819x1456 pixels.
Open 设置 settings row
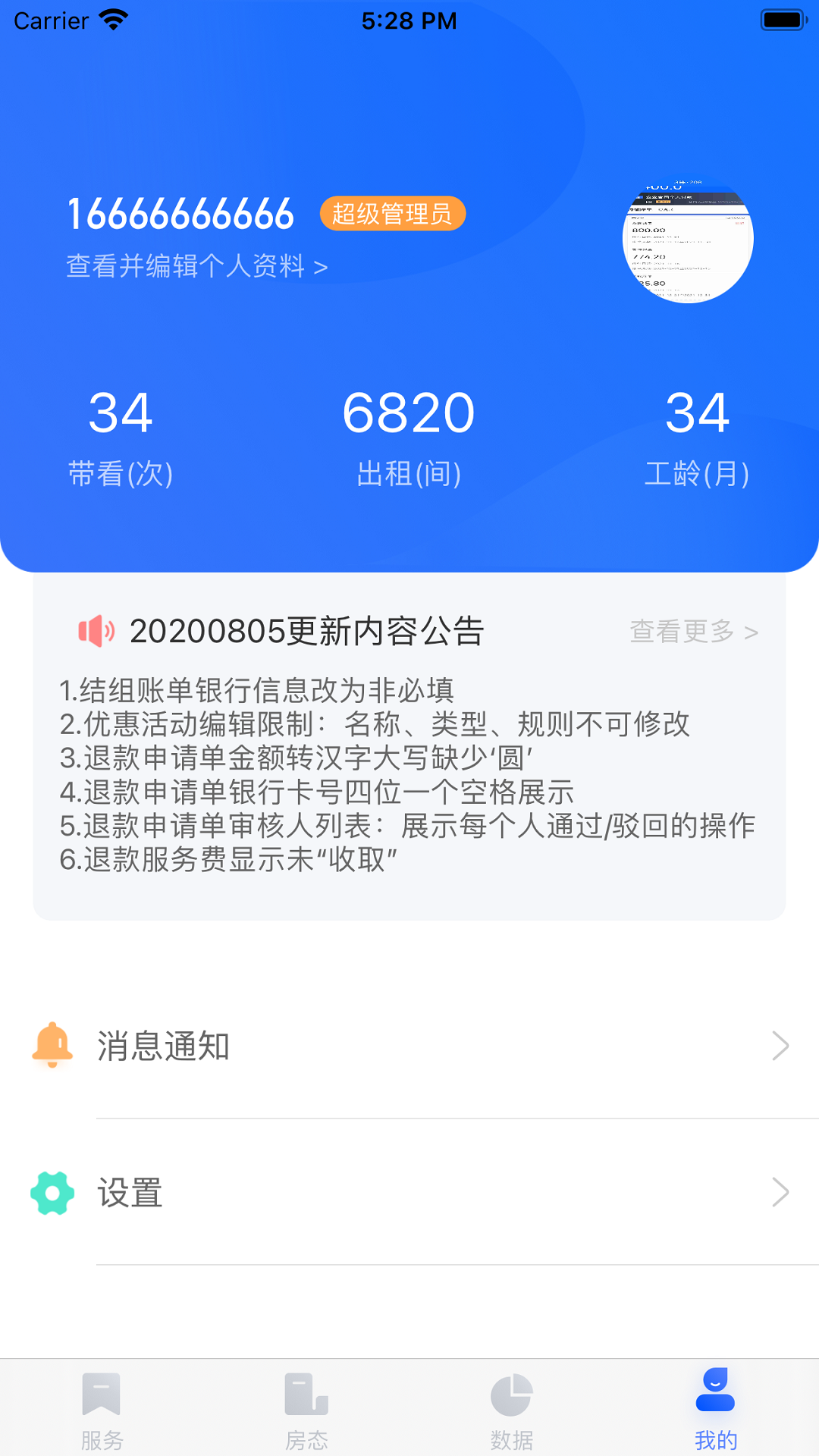click(x=409, y=1192)
